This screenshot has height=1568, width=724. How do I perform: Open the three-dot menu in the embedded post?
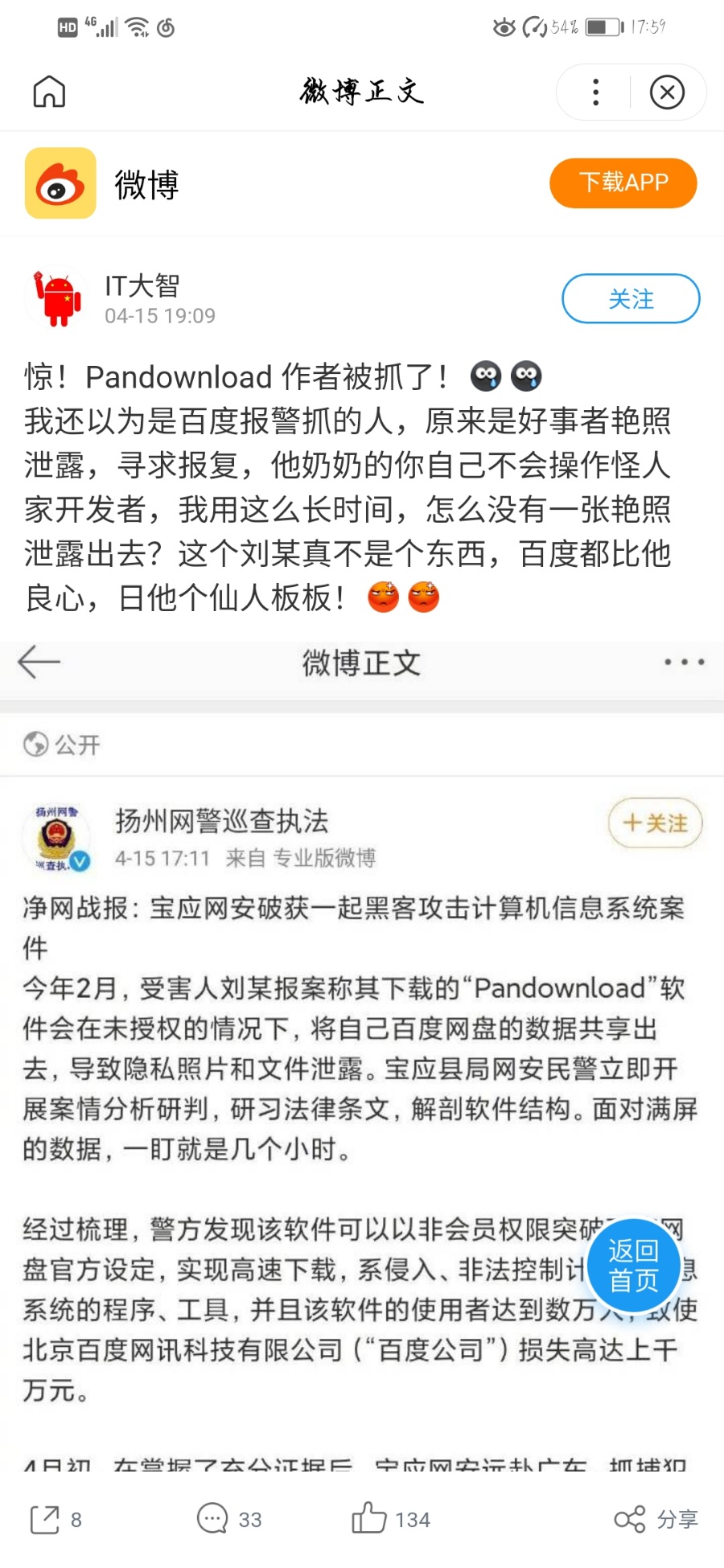click(x=684, y=662)
